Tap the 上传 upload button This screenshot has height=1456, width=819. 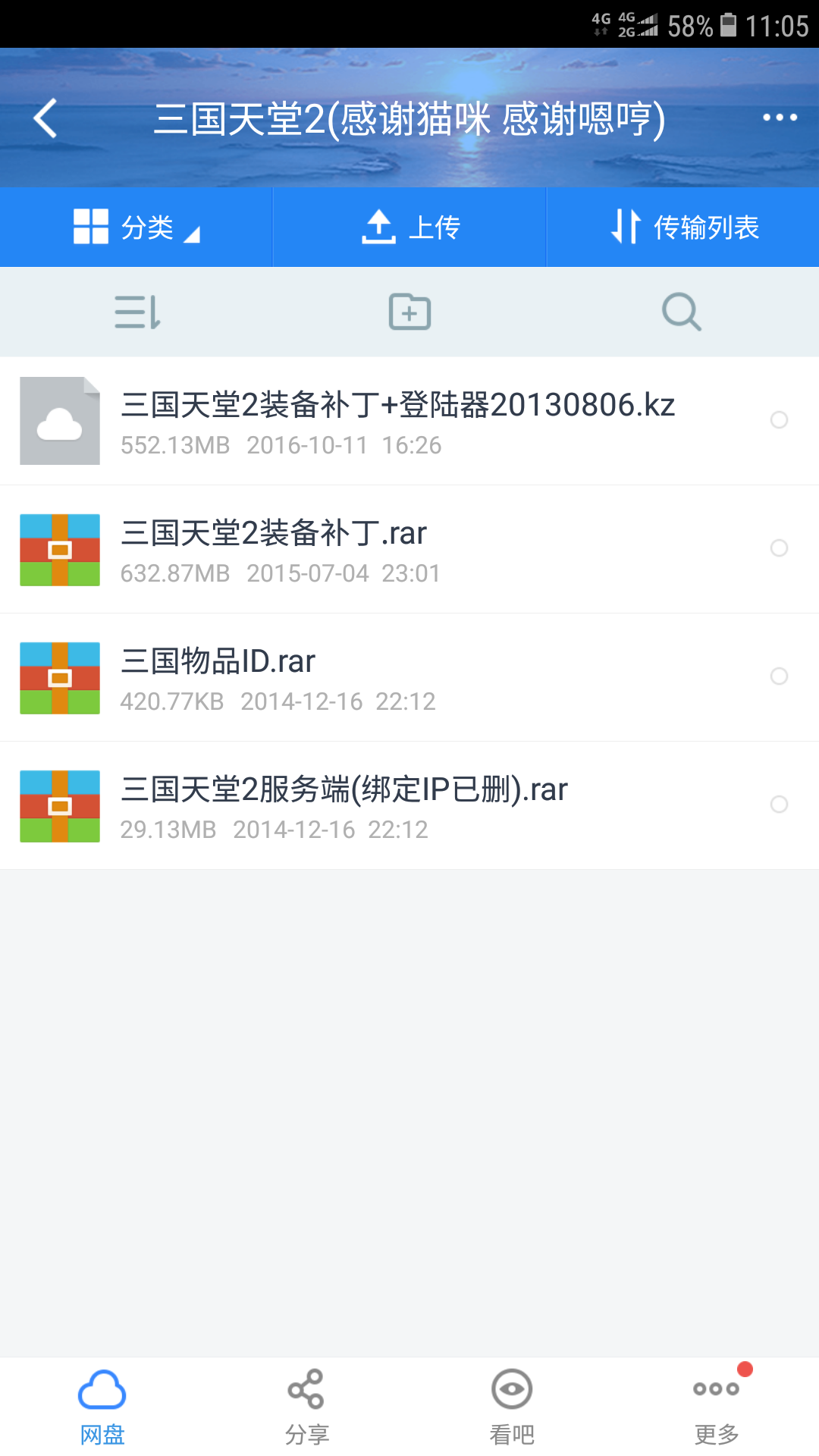[409, 227]
